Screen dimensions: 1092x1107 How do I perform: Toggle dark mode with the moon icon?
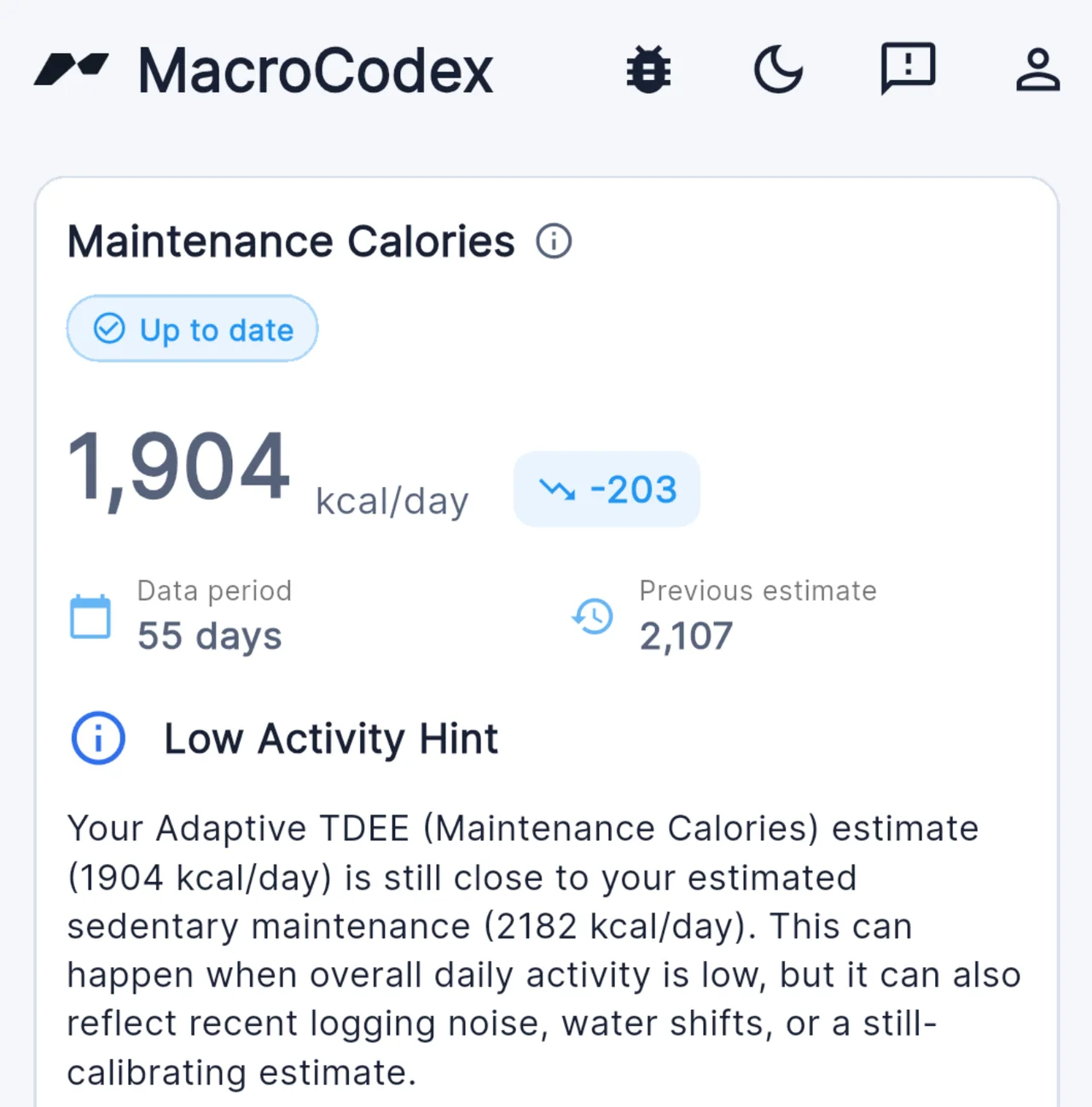coord(778,69)
